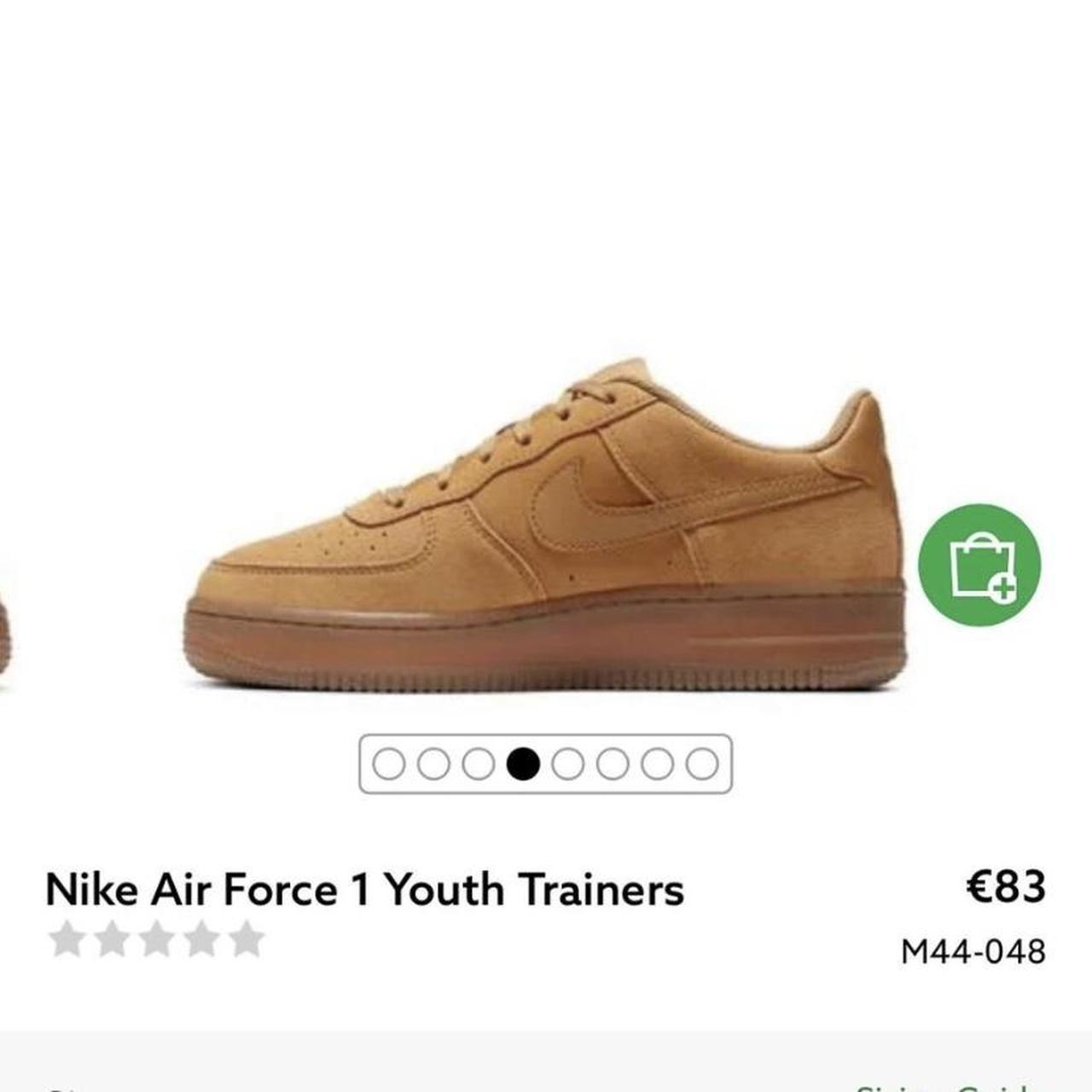Screen dimensions: 1092x1092
Task: Open the star rating reviews
Action: coord(157,938)
